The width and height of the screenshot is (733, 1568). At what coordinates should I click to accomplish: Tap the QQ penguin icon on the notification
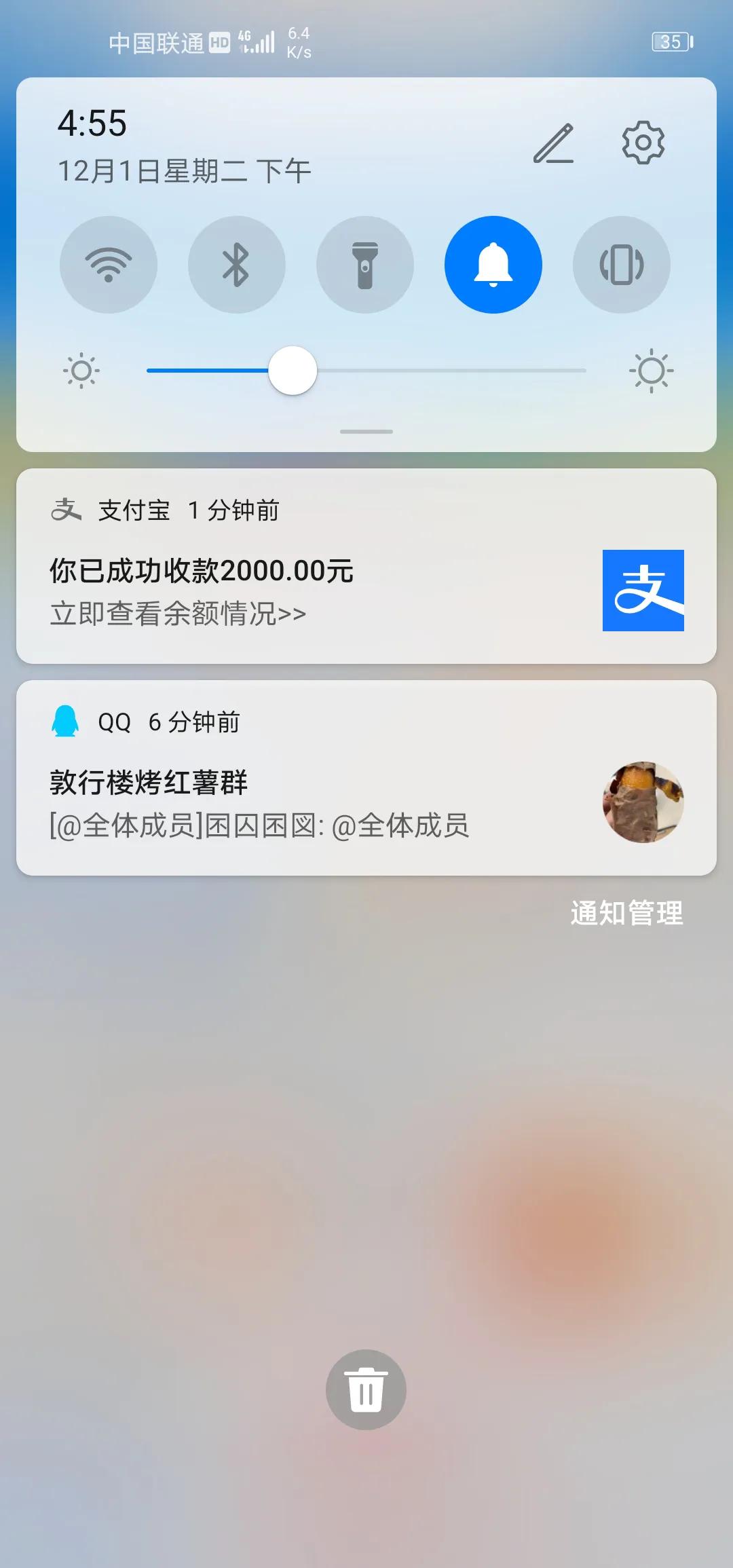pyautogui.click(x=64, y=722)
